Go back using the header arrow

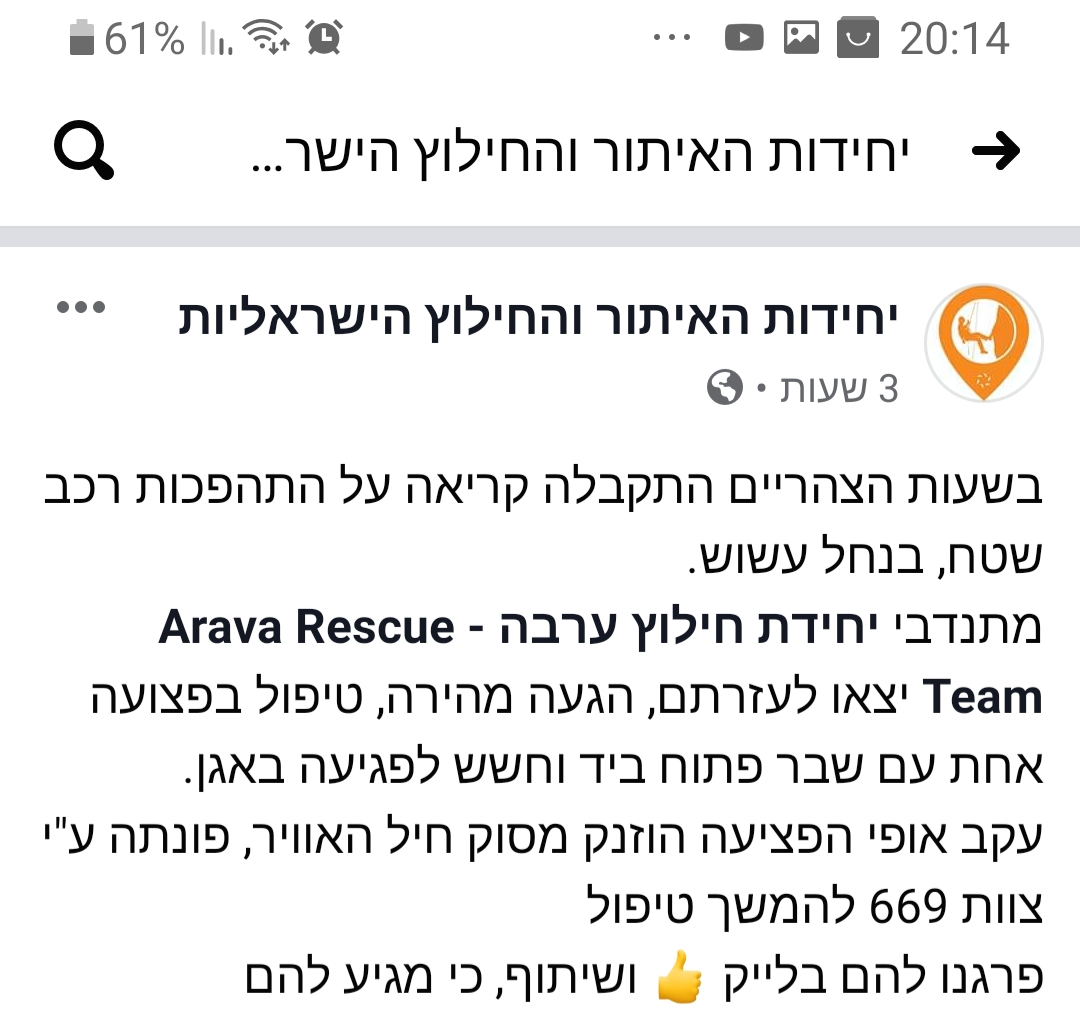pos(996,152)
